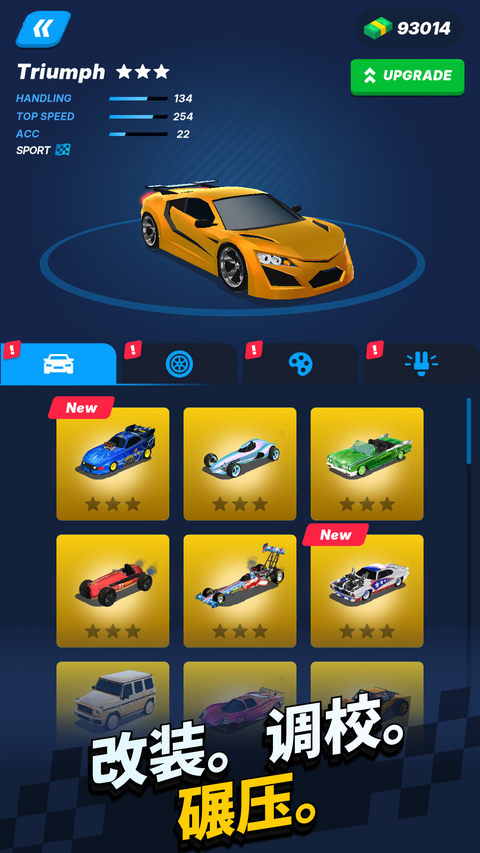Pick the green convertible lowrider

click(367, 463)
